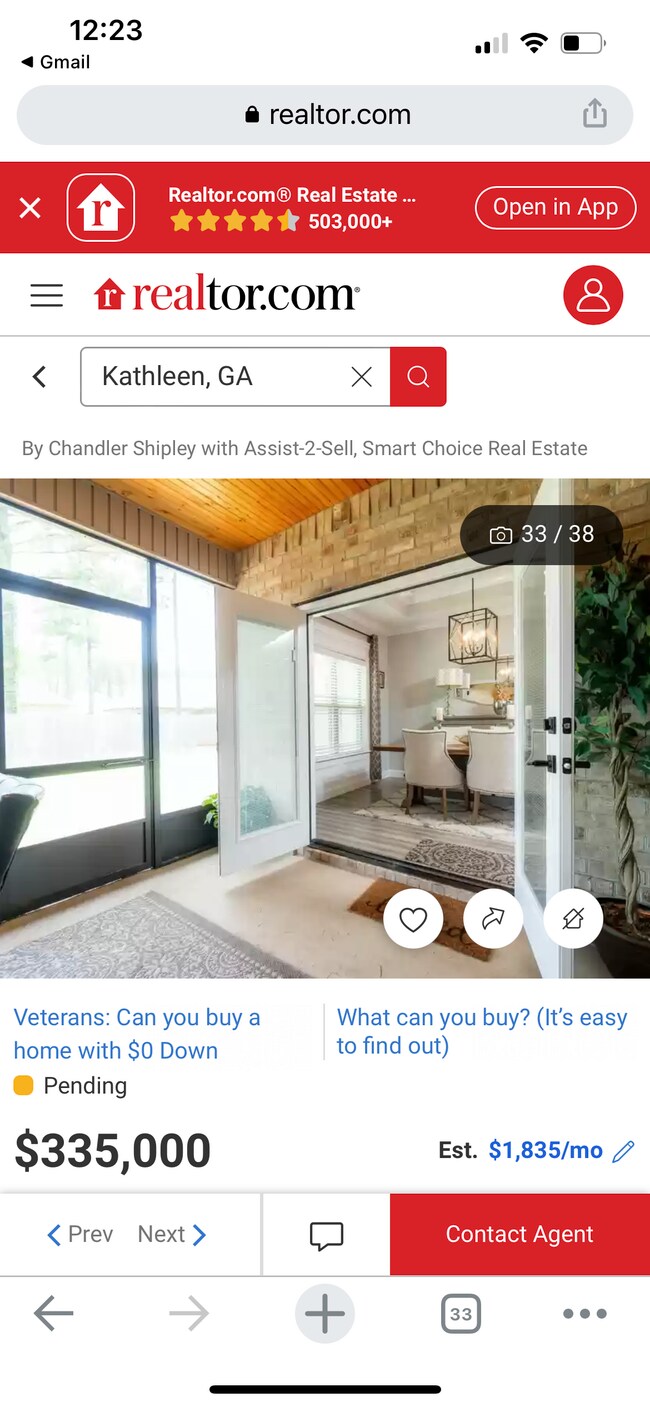Viewport: 650px width, 1407px height.
Task: Share the page from address bar
Action: 595,114
